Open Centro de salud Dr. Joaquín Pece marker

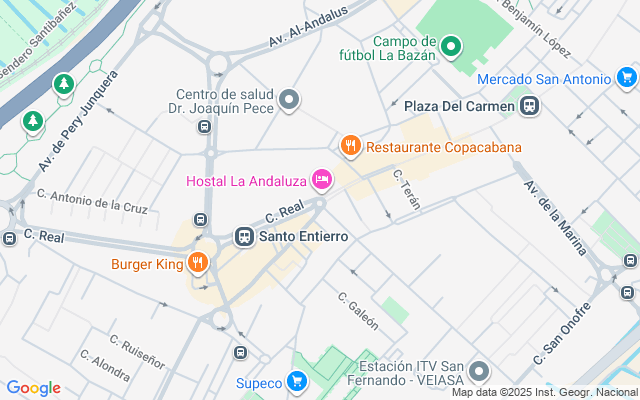(289, 100)
